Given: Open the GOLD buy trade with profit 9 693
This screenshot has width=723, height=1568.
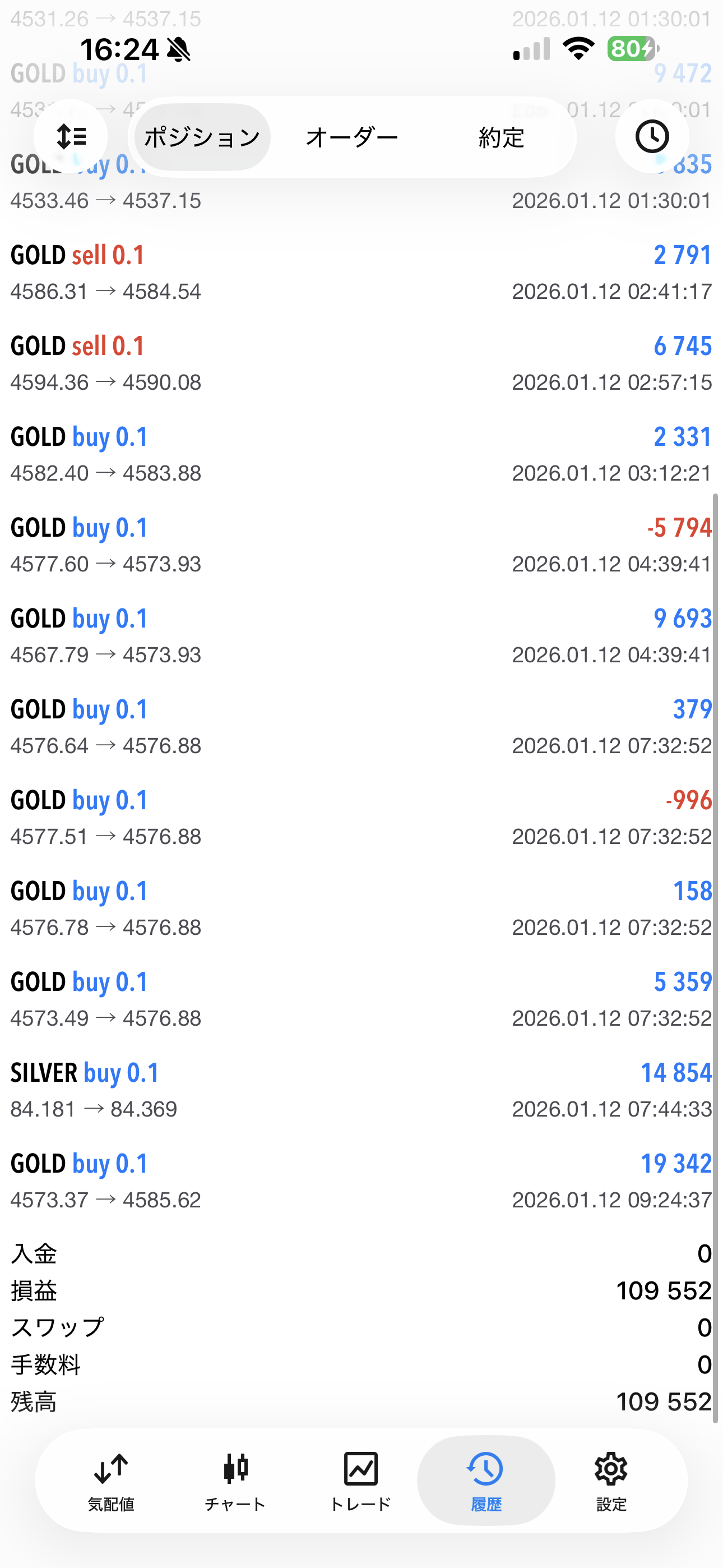Looking at the screenshot, I should click(x=361, y=636).
